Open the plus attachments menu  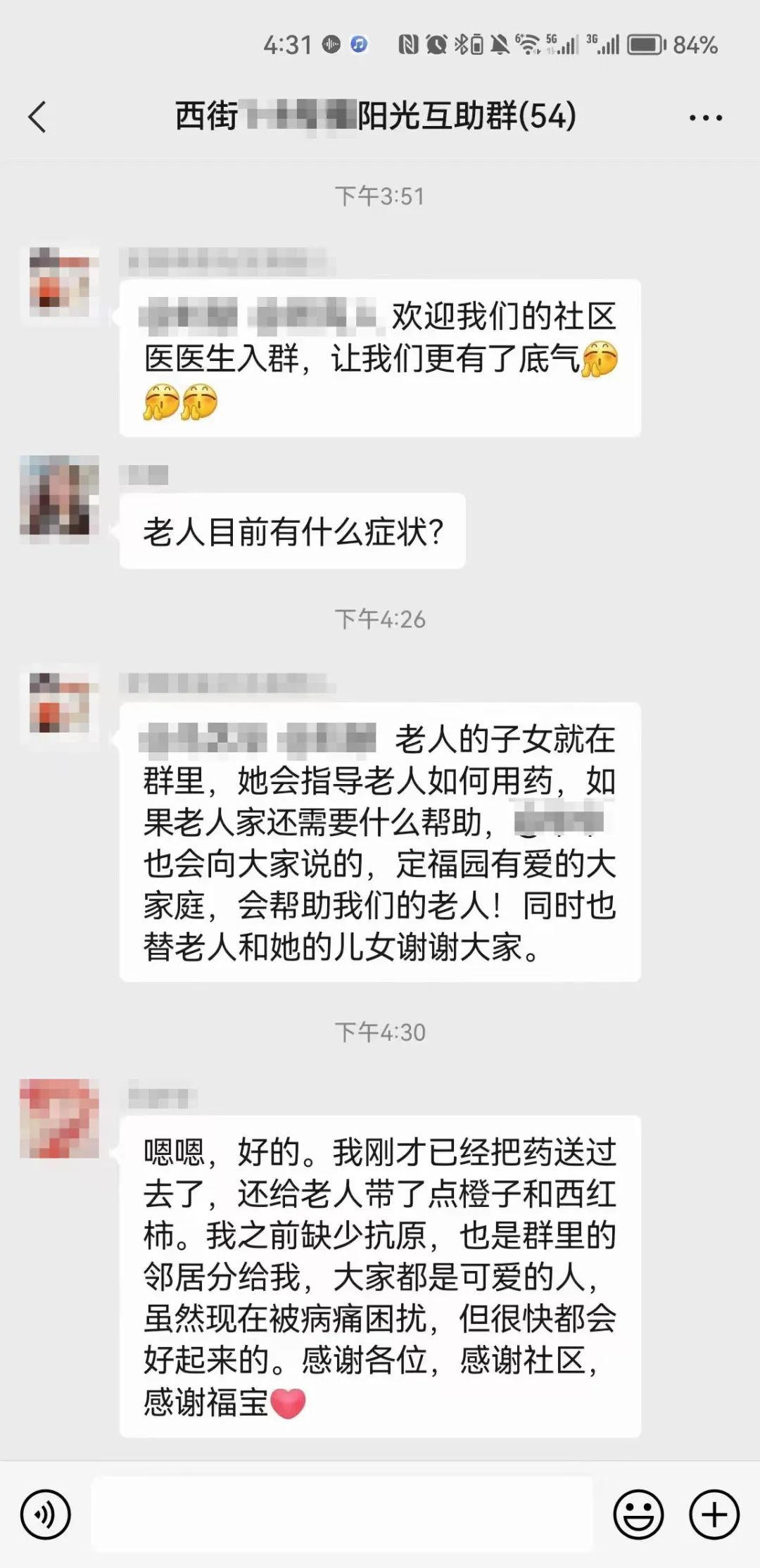pos(714,1514)
